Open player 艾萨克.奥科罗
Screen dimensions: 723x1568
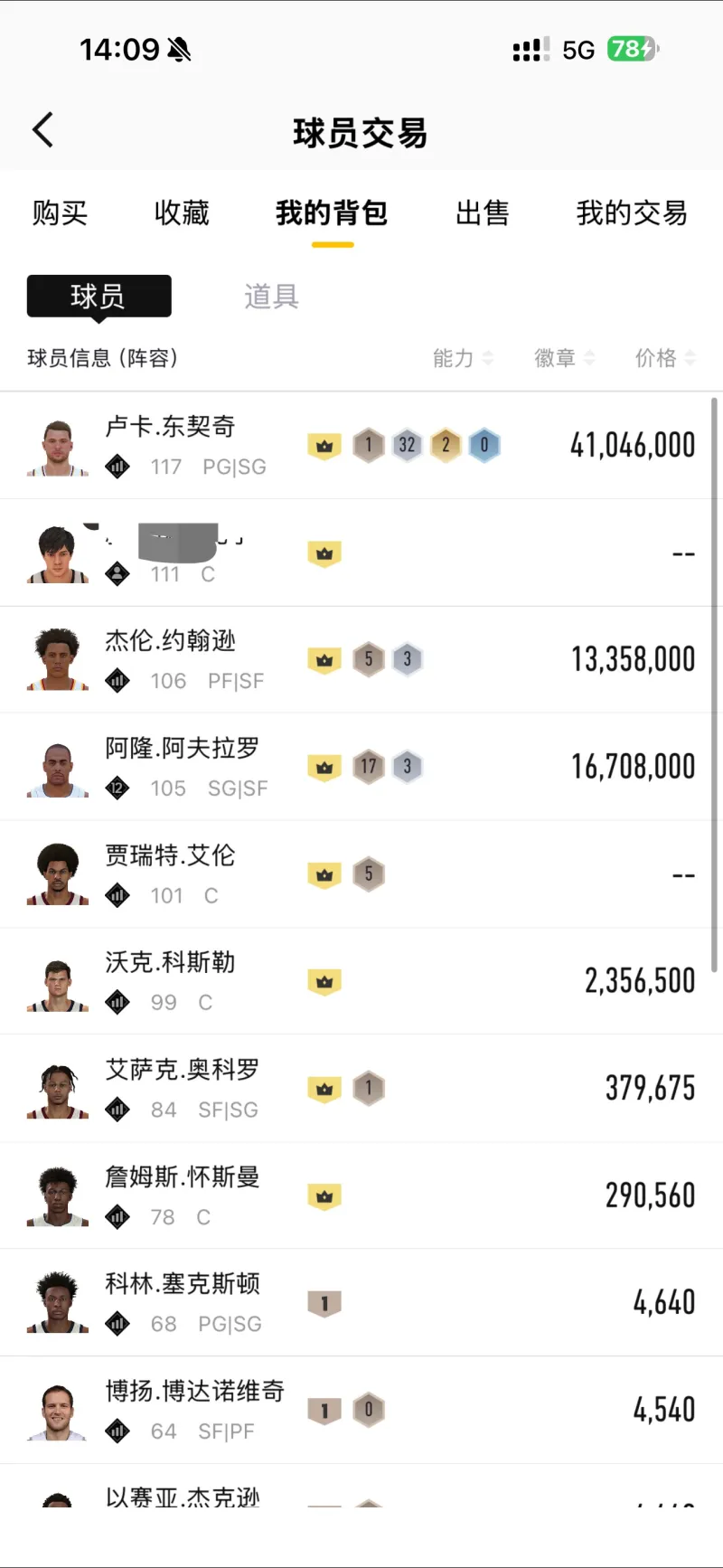(182, 1070)
